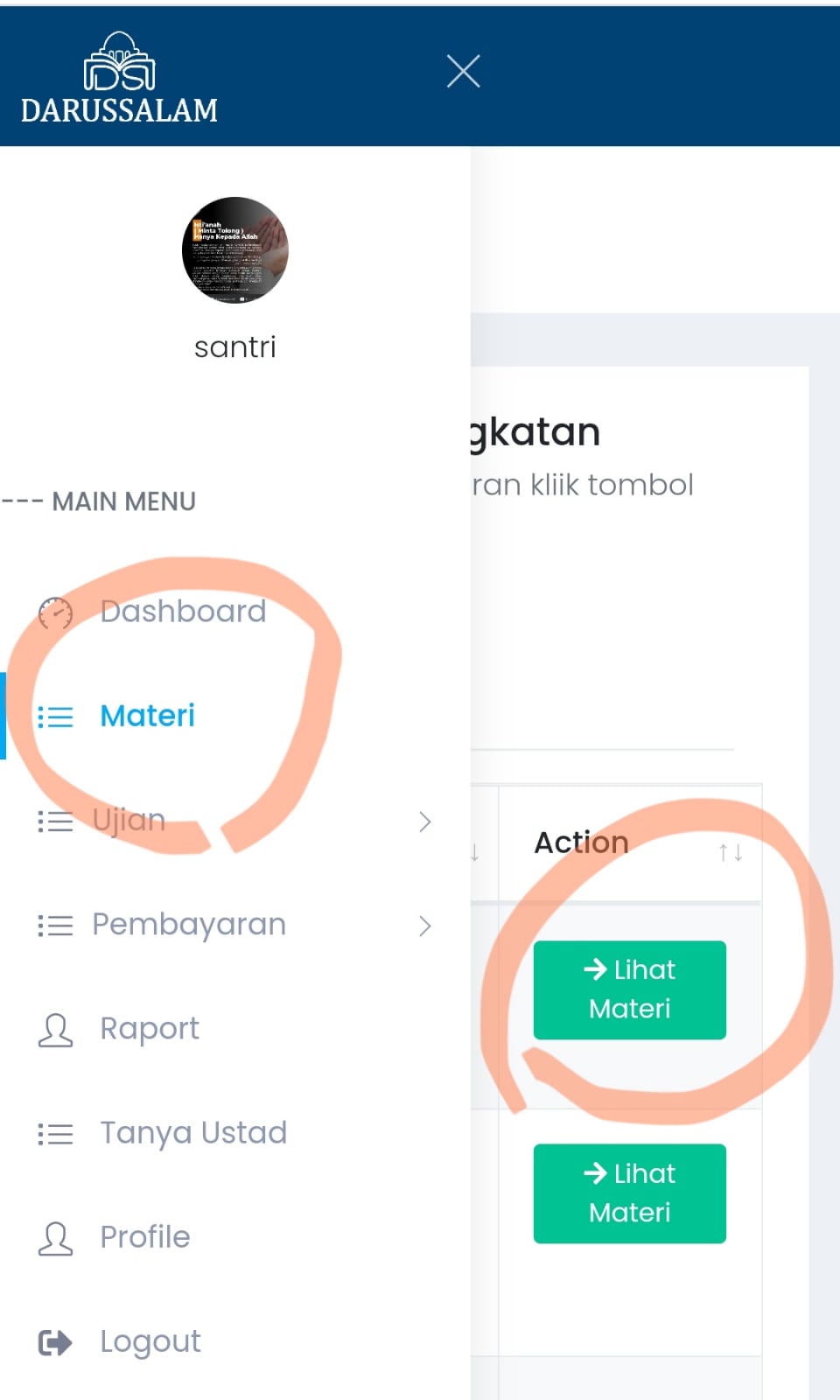Sort the table by Action column
This screenshot has height=1400, width=840.
730,851
